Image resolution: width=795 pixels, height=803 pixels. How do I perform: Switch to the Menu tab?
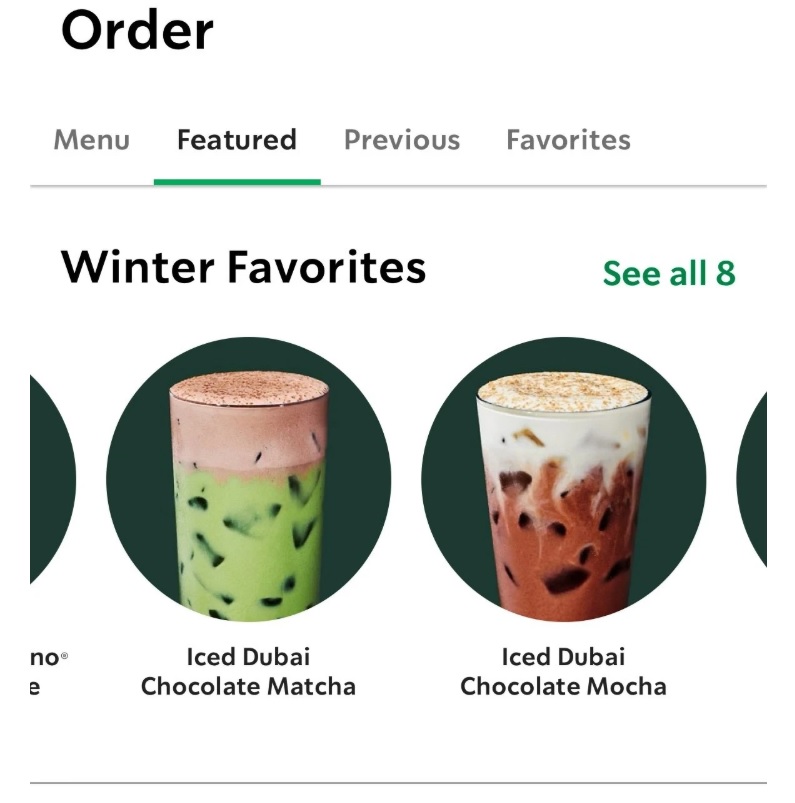pos(92,140)
